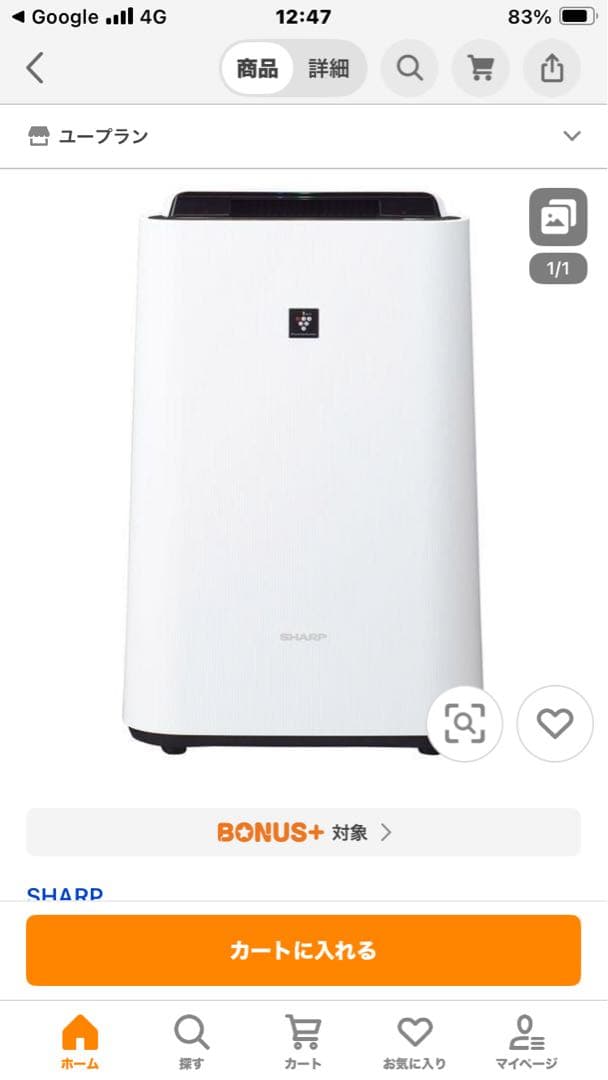Viewport: 608px width, 1080px height.
Task: Open the BONUS+ 対象 banner
Action: pos(303,832)
